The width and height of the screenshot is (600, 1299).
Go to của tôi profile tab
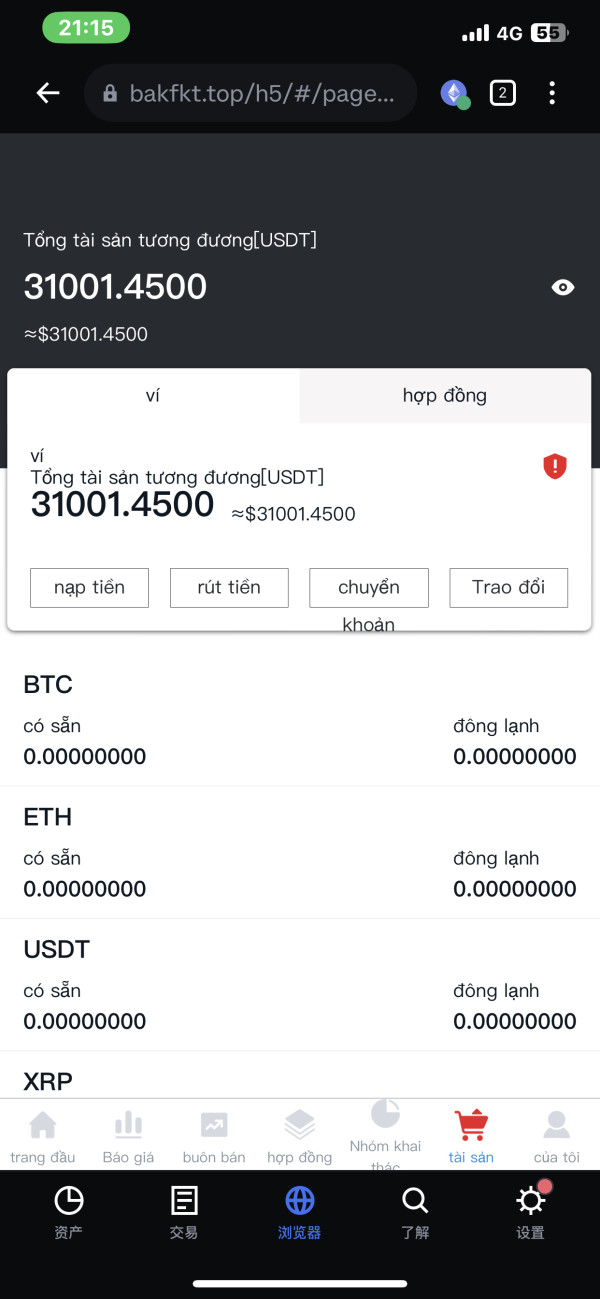pyautogui.click(x=556, y=1137)
